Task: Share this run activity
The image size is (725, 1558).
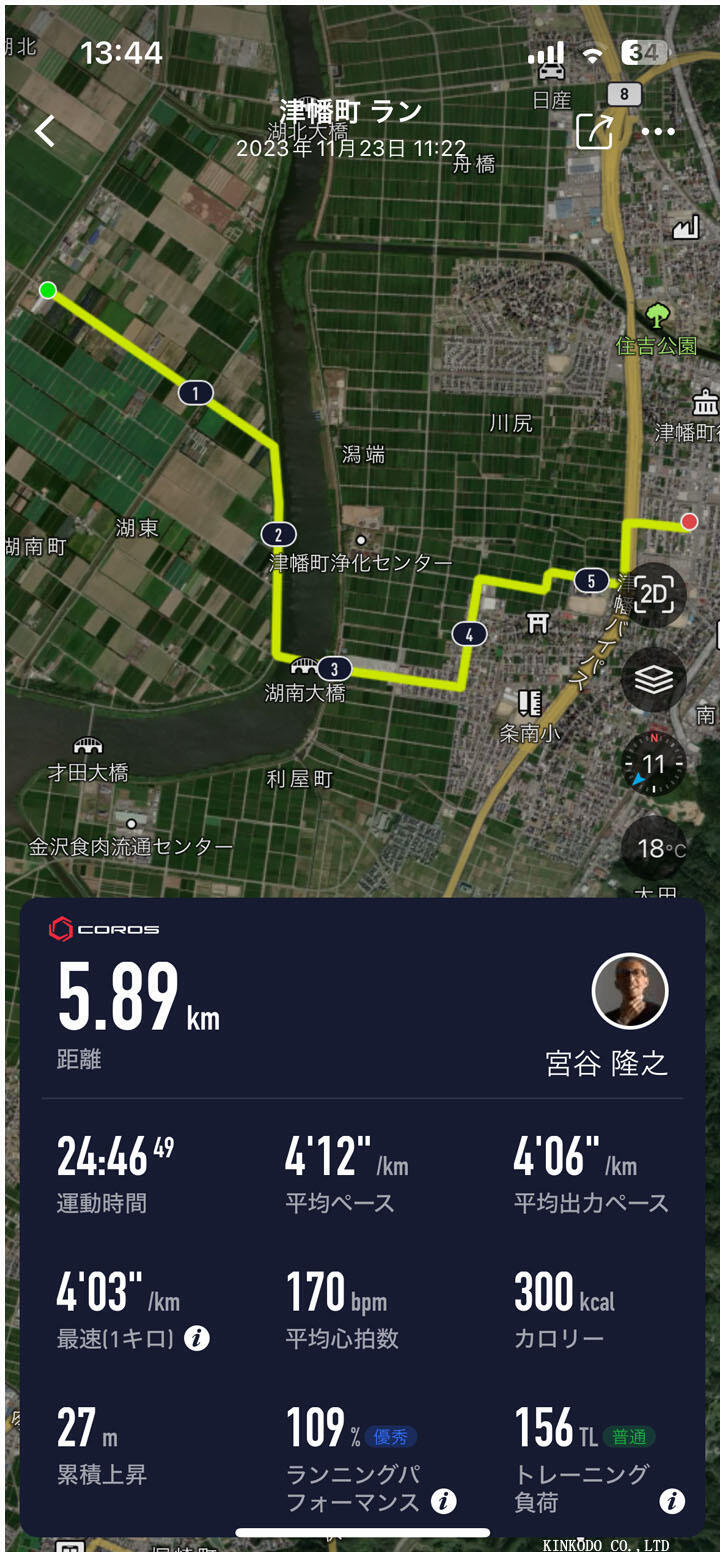Action: (594, 131)
